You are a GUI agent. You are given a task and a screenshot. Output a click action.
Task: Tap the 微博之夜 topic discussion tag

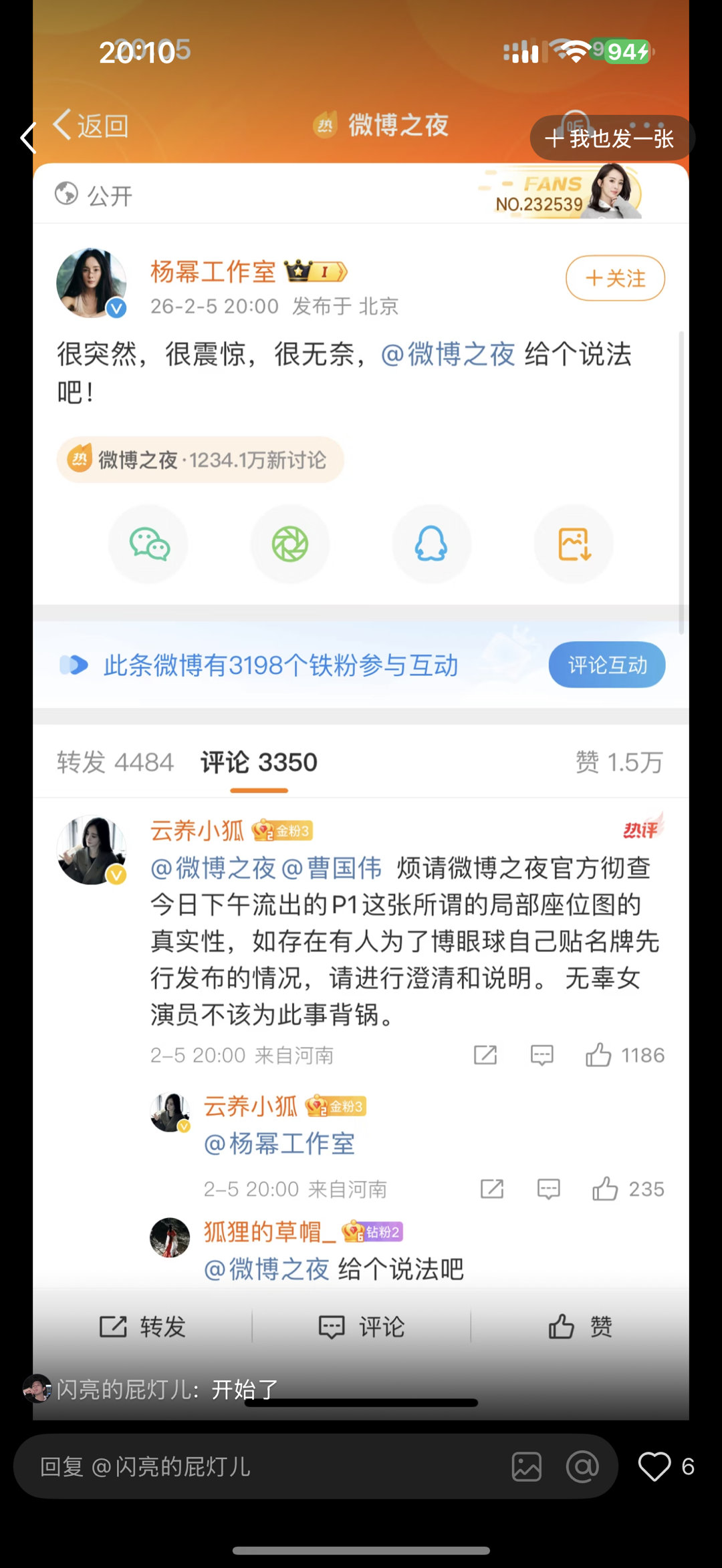pos(199,460)
